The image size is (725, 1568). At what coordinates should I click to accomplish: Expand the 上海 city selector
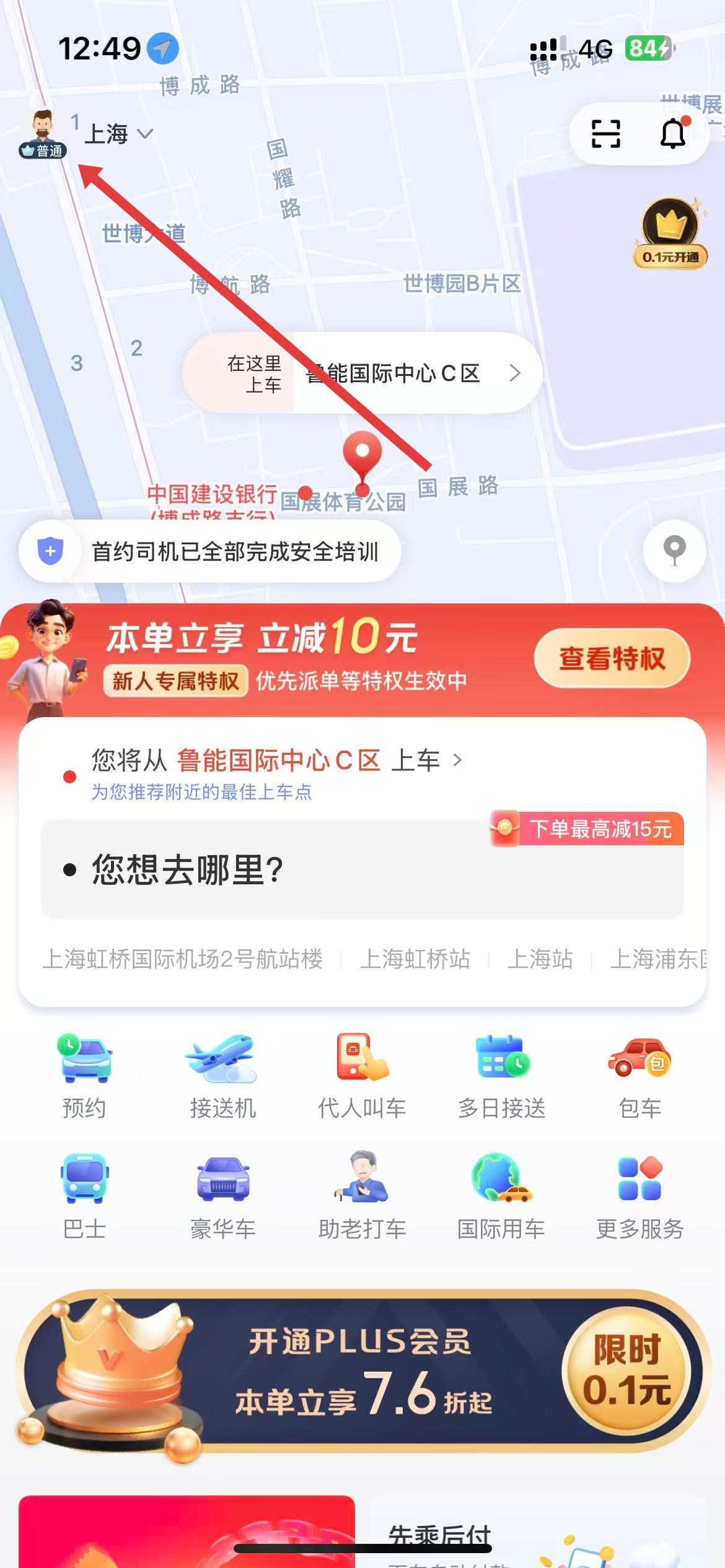pyautogui.click(x=118, y=134)
